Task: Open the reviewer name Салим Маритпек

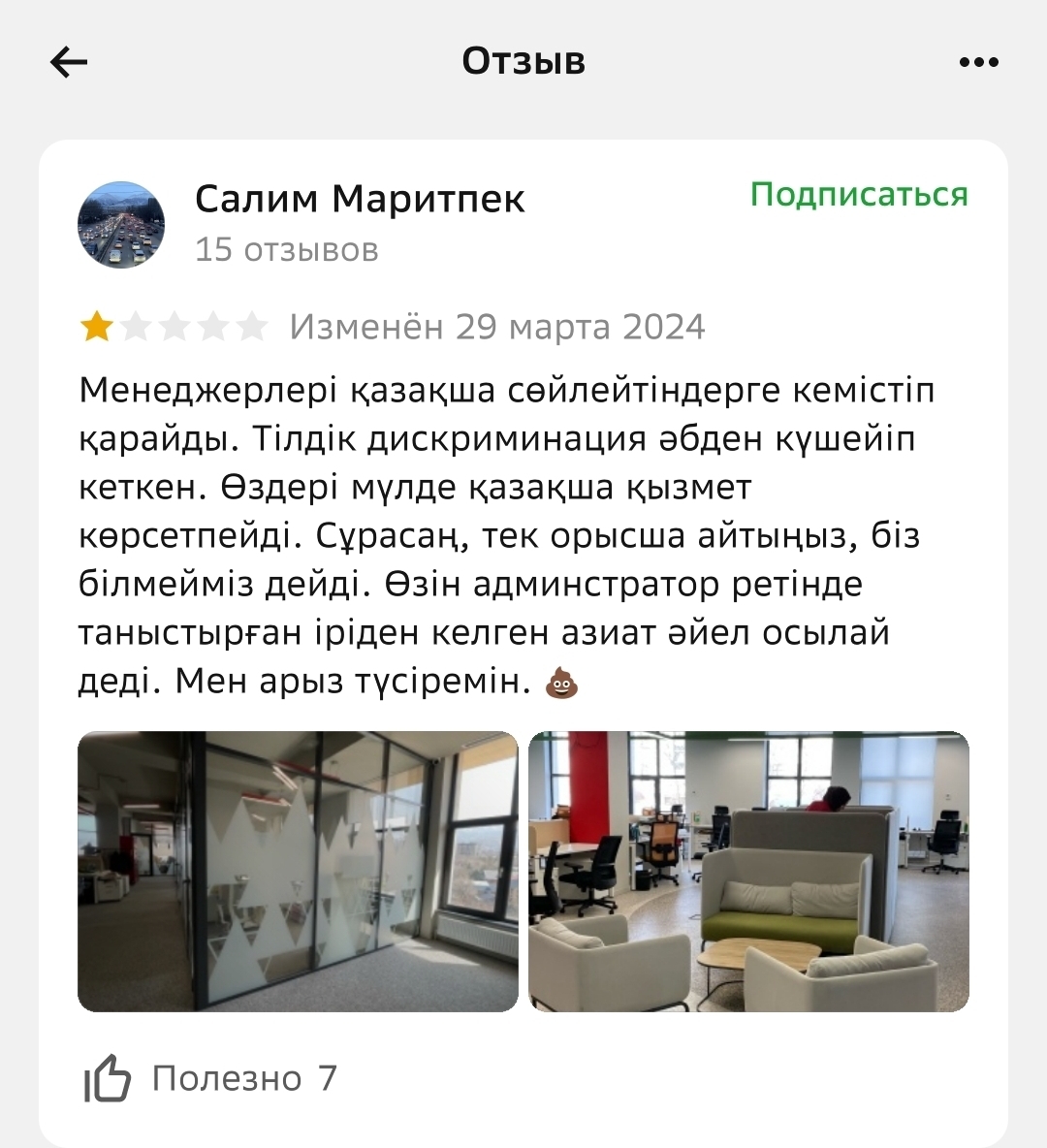Action: pos(359,198)
